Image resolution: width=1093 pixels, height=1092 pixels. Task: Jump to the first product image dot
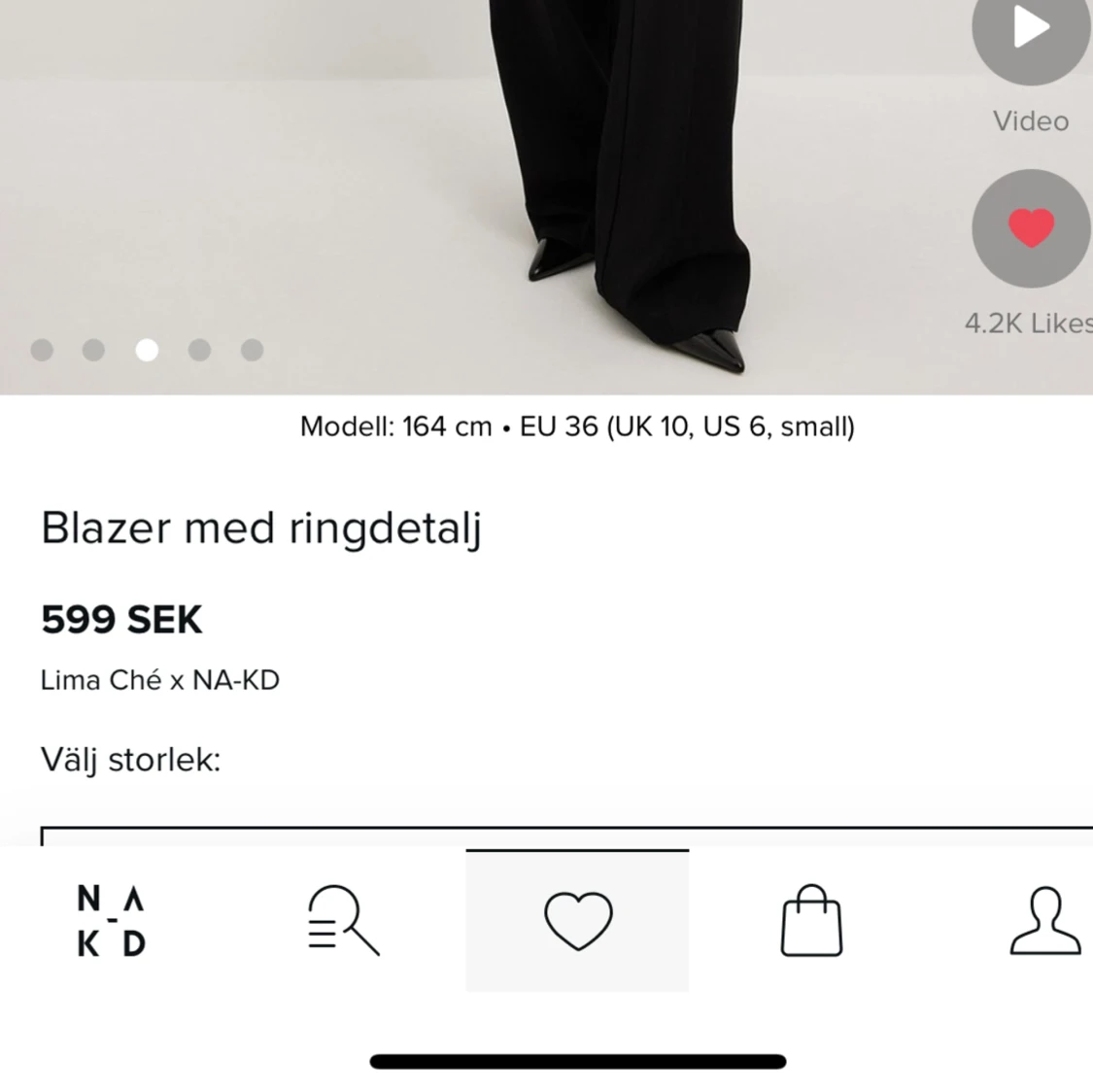[42, 350]
